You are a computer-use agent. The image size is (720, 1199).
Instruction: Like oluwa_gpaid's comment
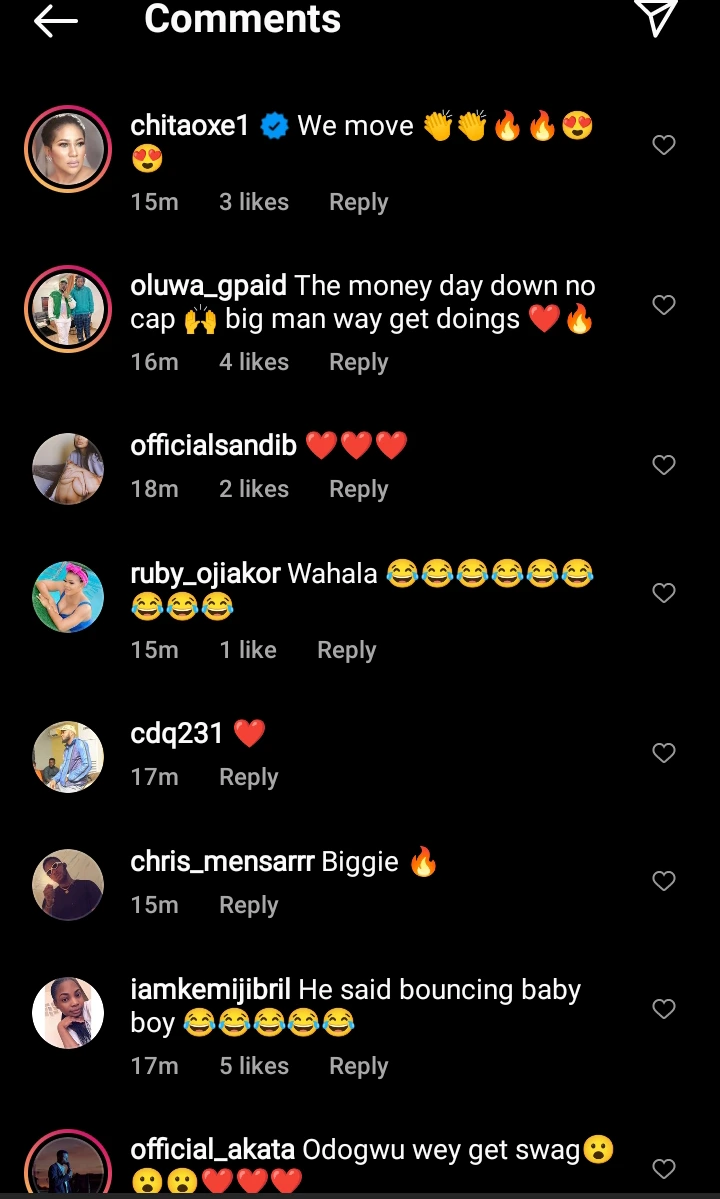click(664, 305)
